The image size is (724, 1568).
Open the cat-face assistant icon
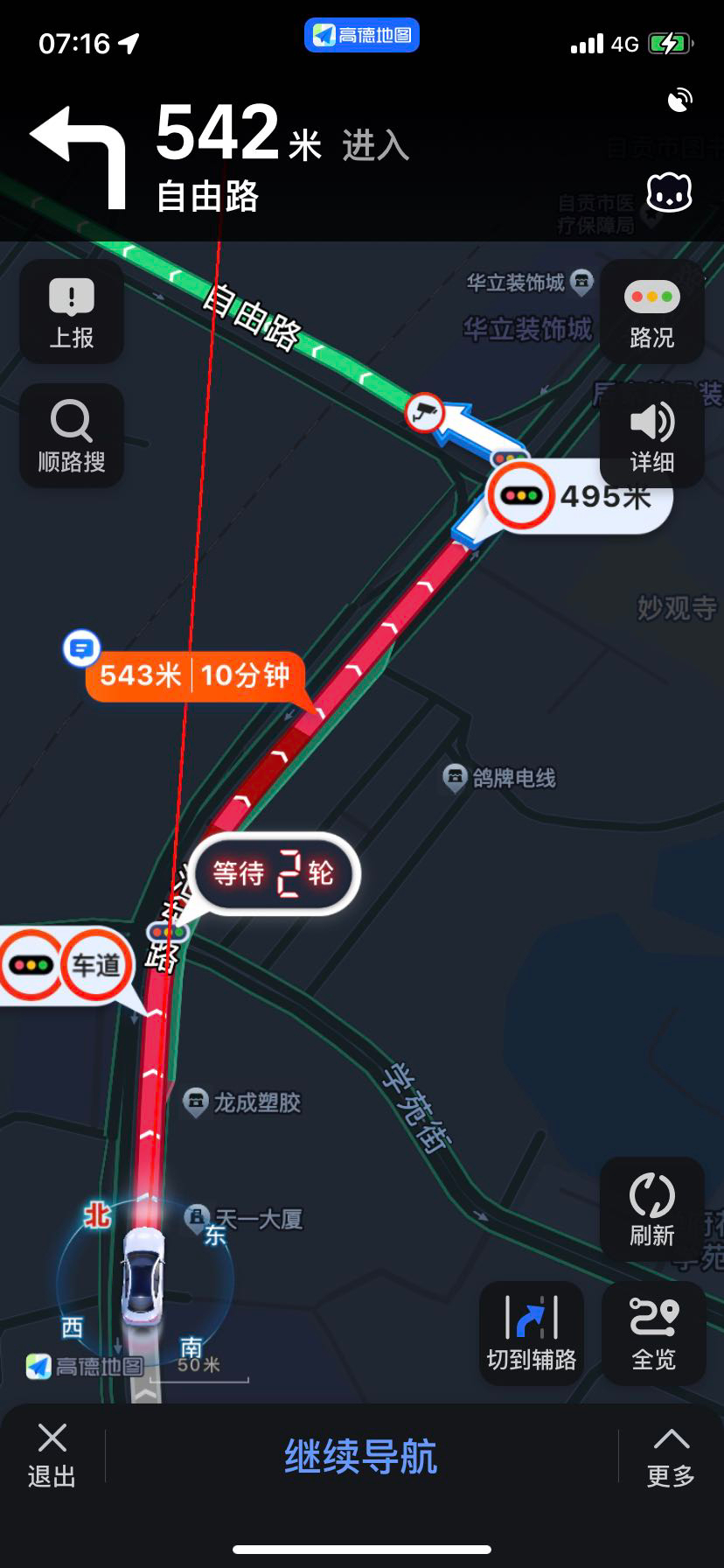(669, 192)
